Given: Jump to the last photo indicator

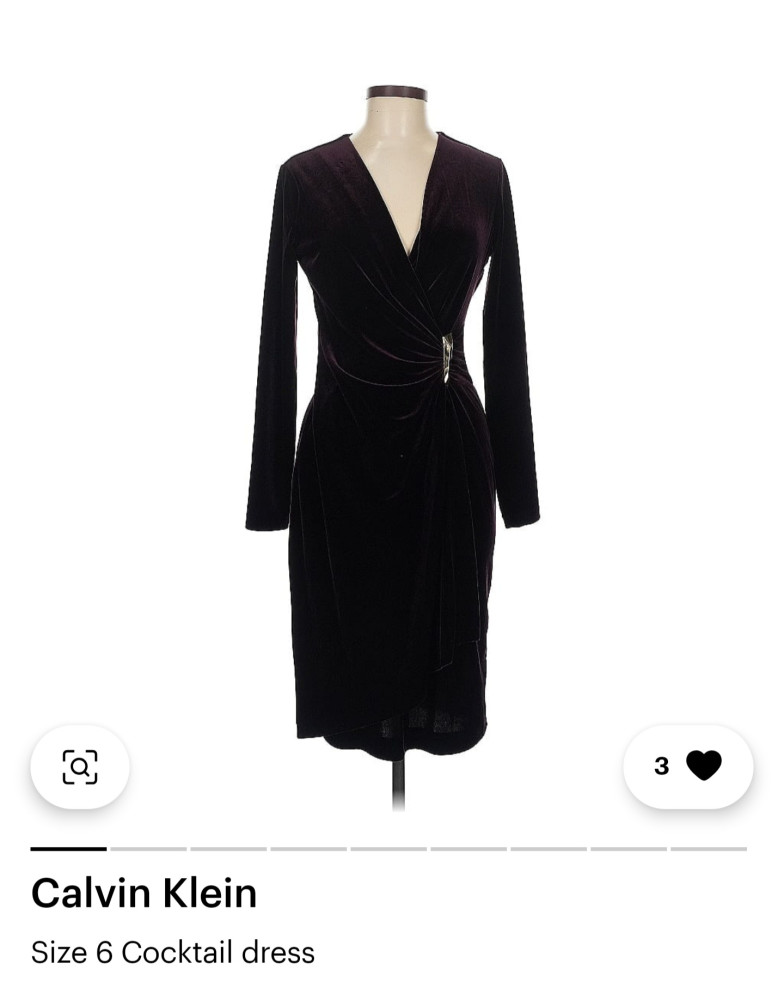Looking at the screenshot, I should coord(708,849).
